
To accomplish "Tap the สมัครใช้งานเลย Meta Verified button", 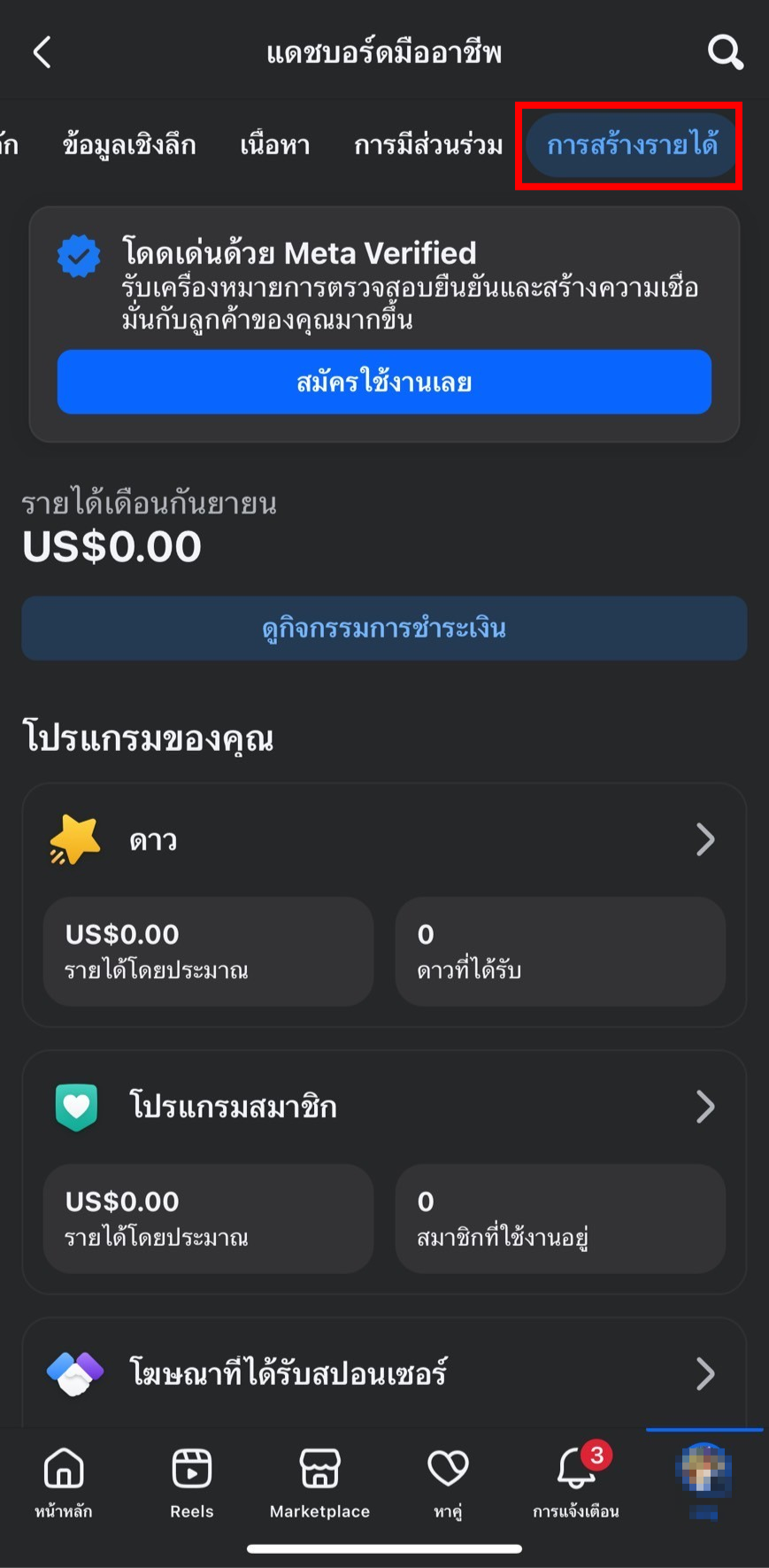I will pos(384,382).
